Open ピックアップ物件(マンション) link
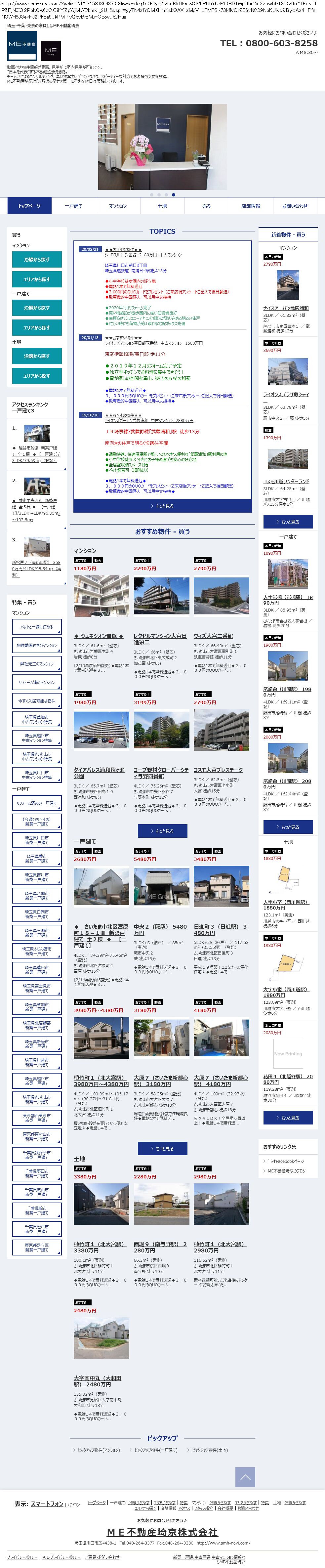 pyautogui.click(x=99, y=1450)
